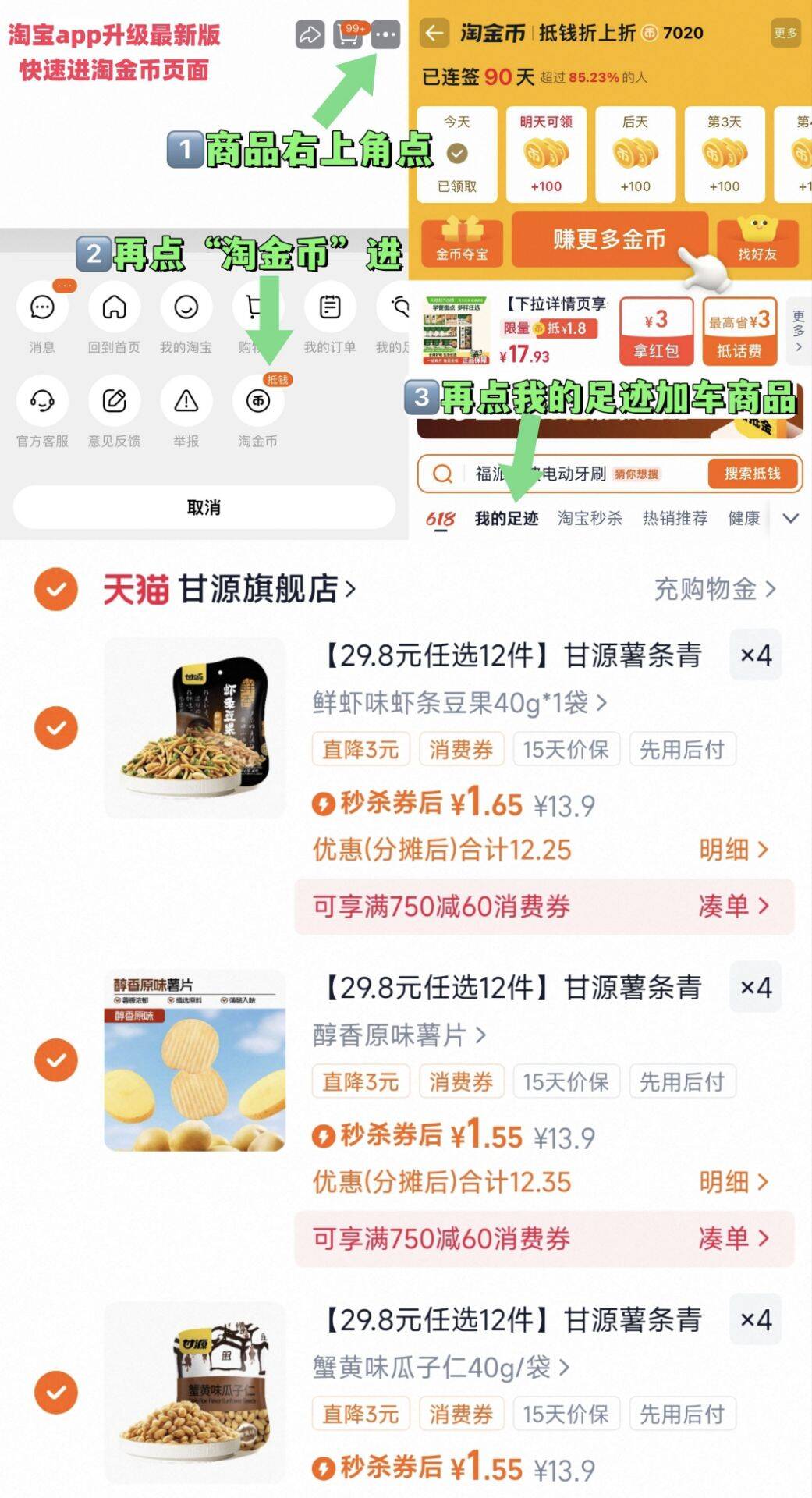812x1498 pixels.
Task: Tap the search input showing 电动牙刷
Action: 562,474
